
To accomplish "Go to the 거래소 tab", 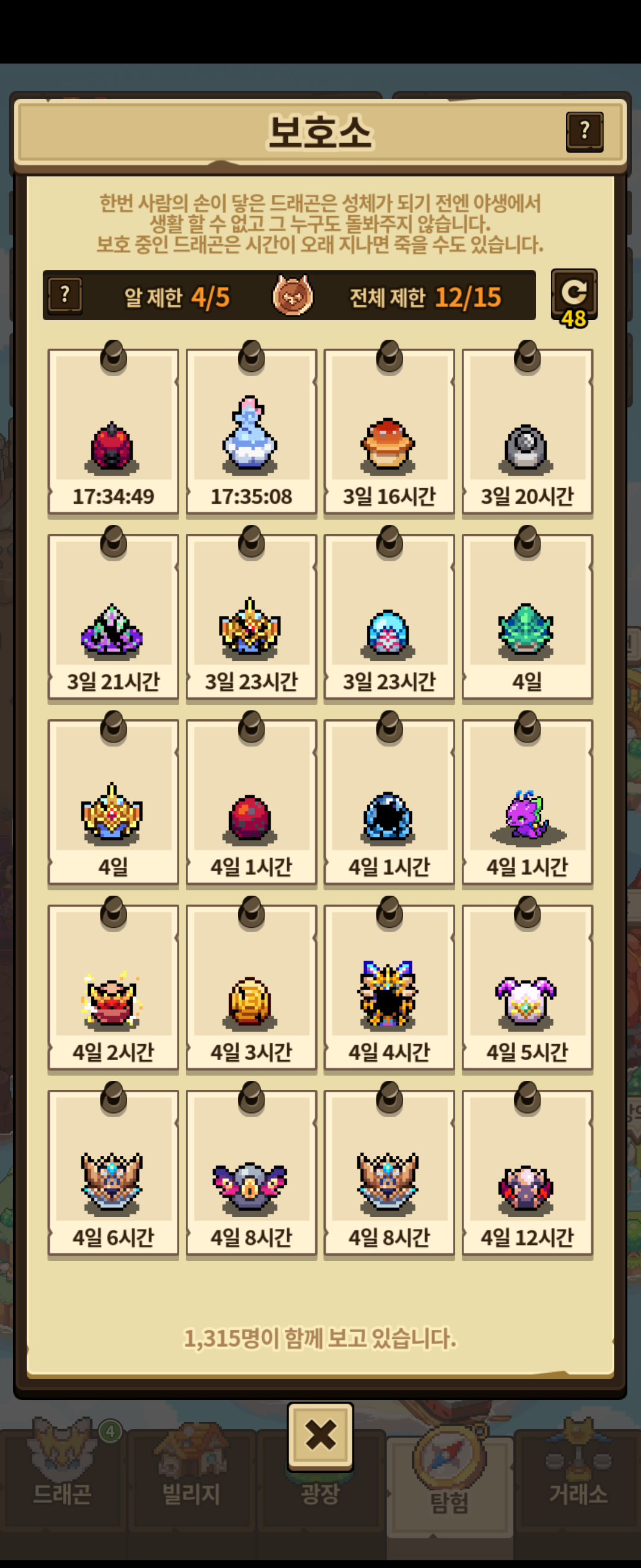I will [577, 1473].
